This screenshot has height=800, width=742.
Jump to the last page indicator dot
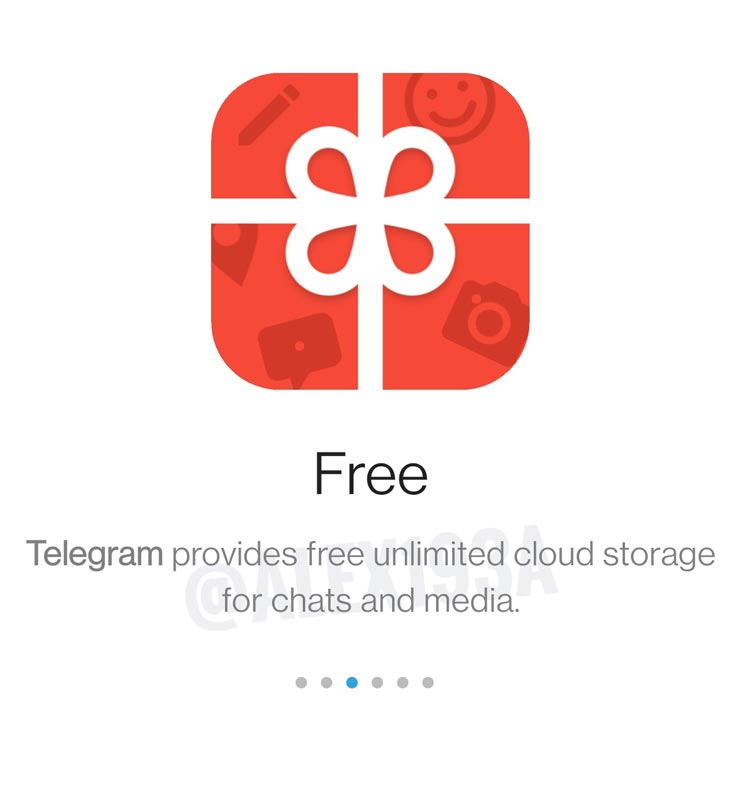click(x=428, y=683)
